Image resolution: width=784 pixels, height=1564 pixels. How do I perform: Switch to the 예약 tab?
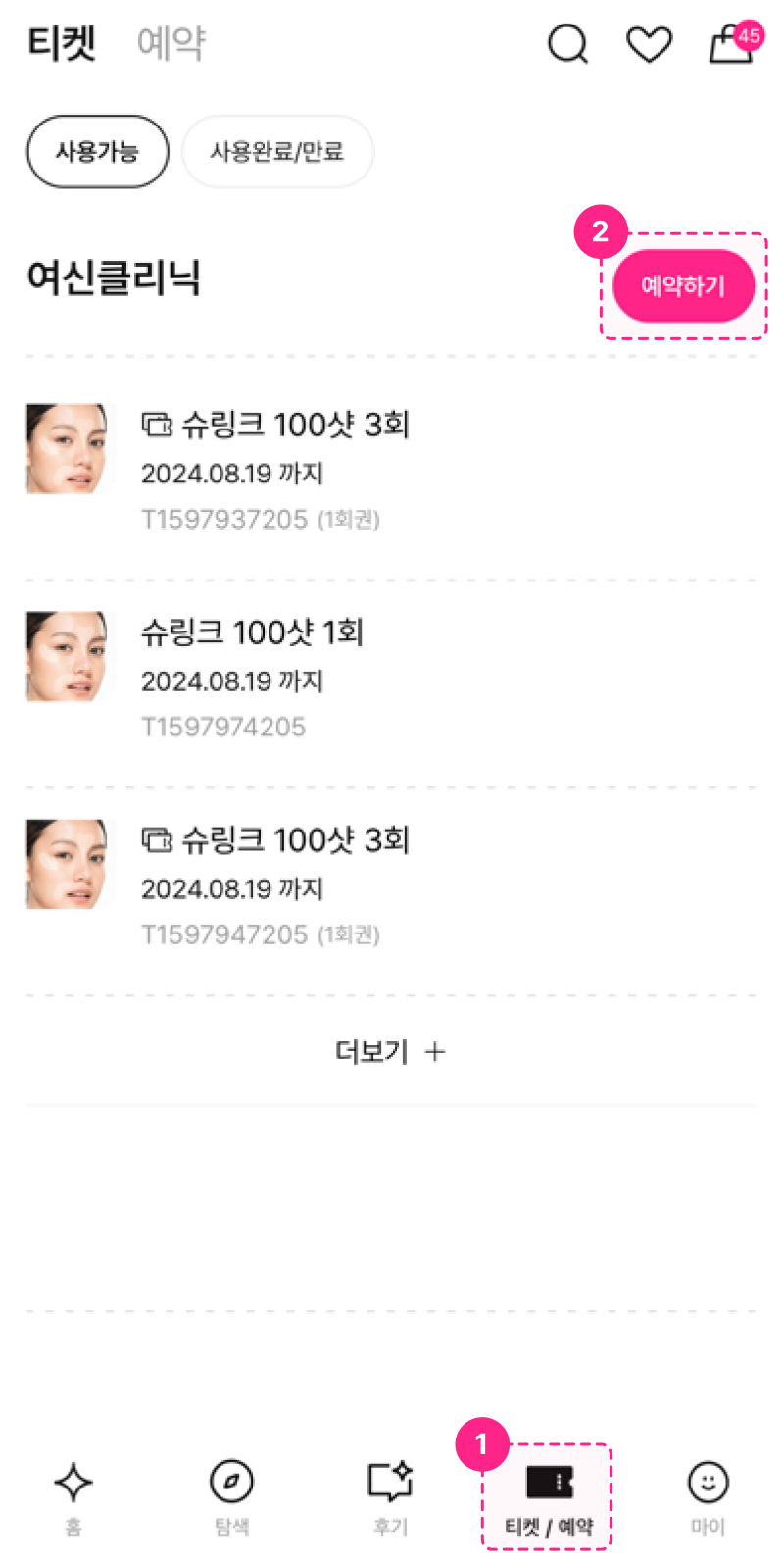click(172, 43)
